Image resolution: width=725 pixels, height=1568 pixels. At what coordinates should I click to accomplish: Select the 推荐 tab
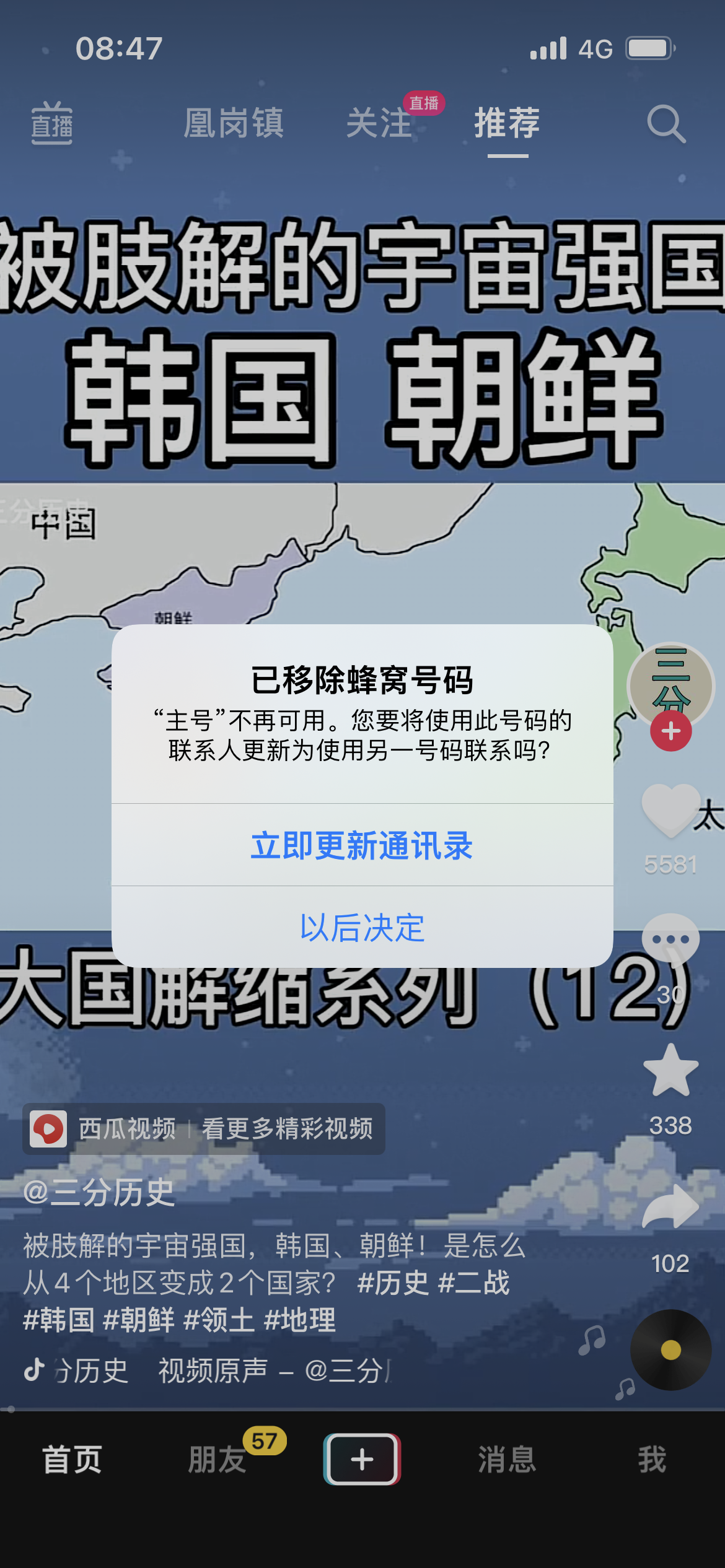click(x=507, y=123)
